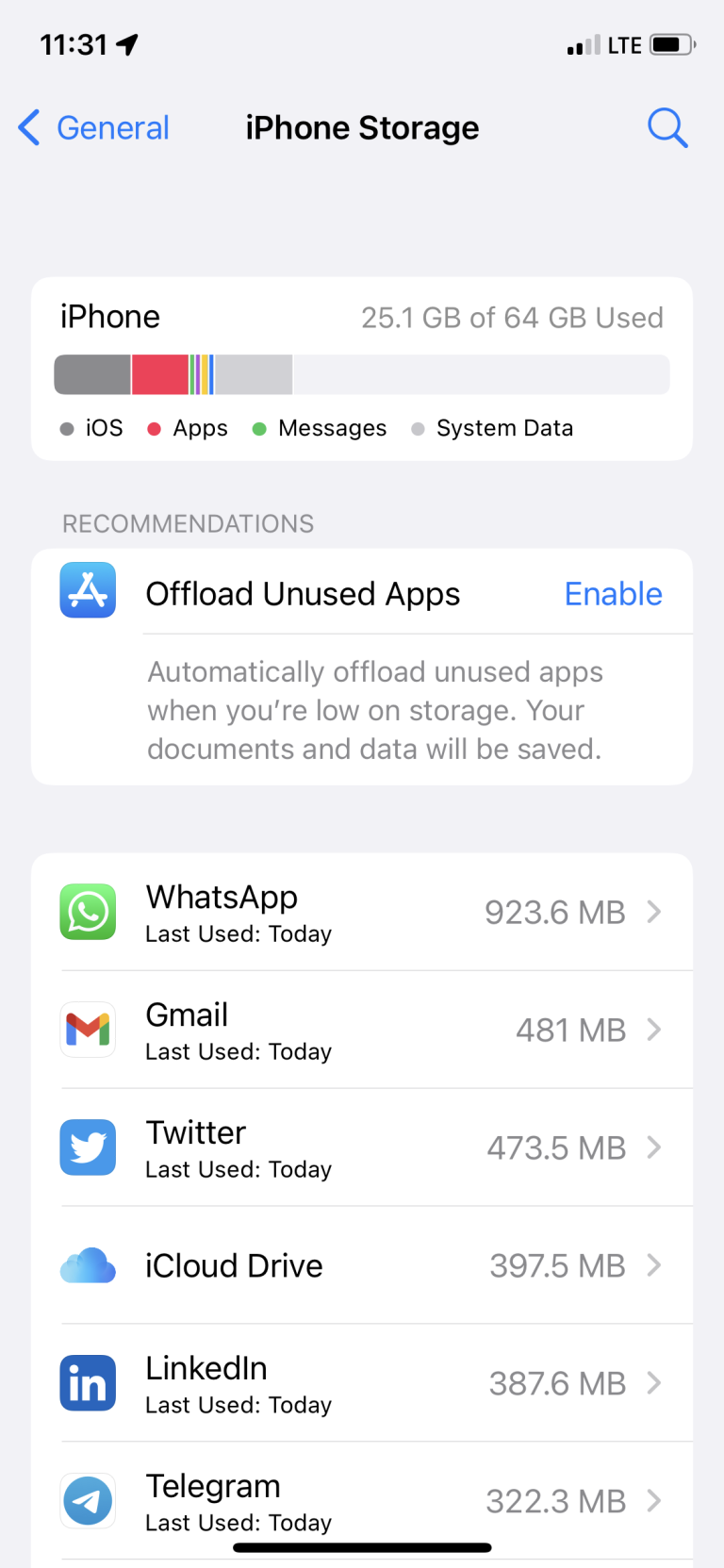The height and width of the screenshot is (1568, 724).
Task: Expand the WhatsApp storage details chevron
Action: [x=655, y=911]
